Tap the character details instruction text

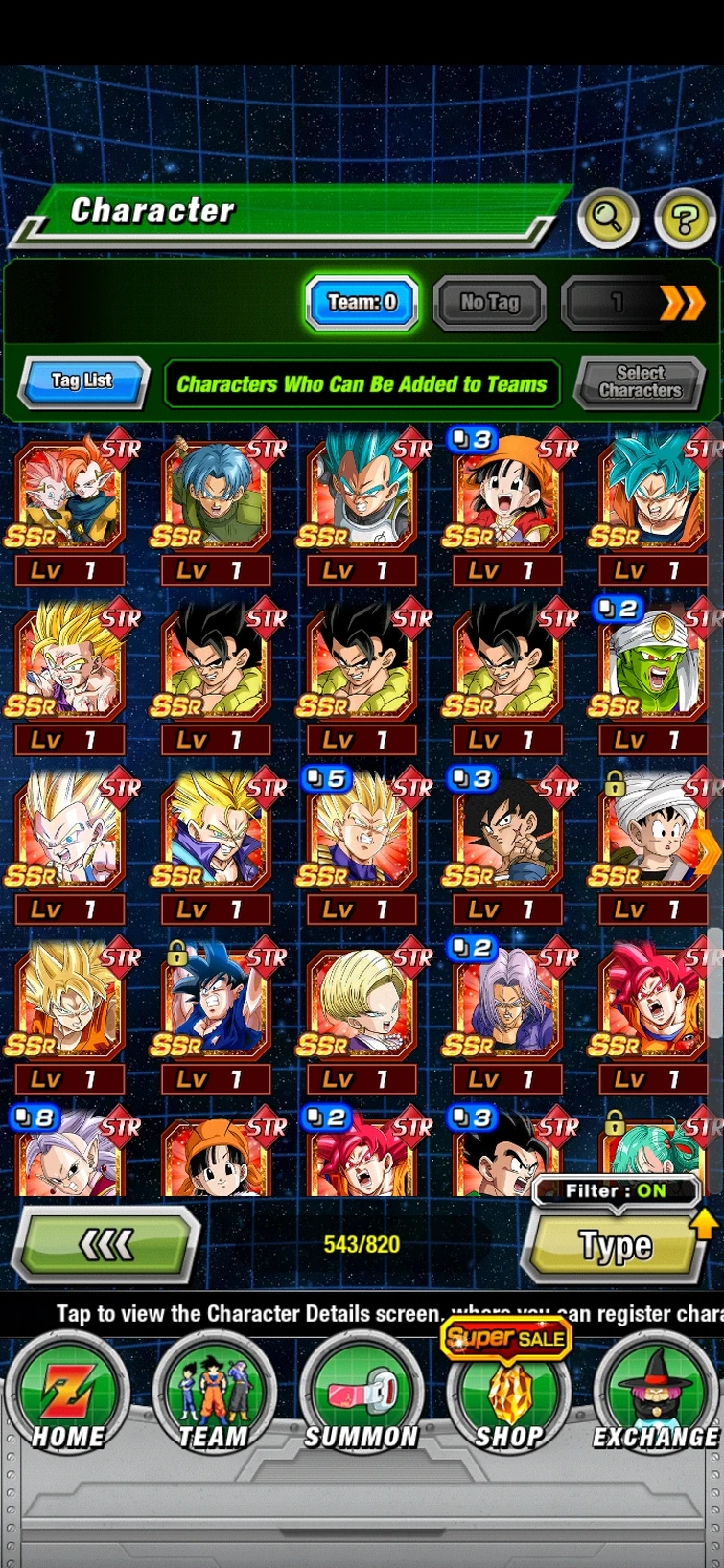coord(362,1314)
